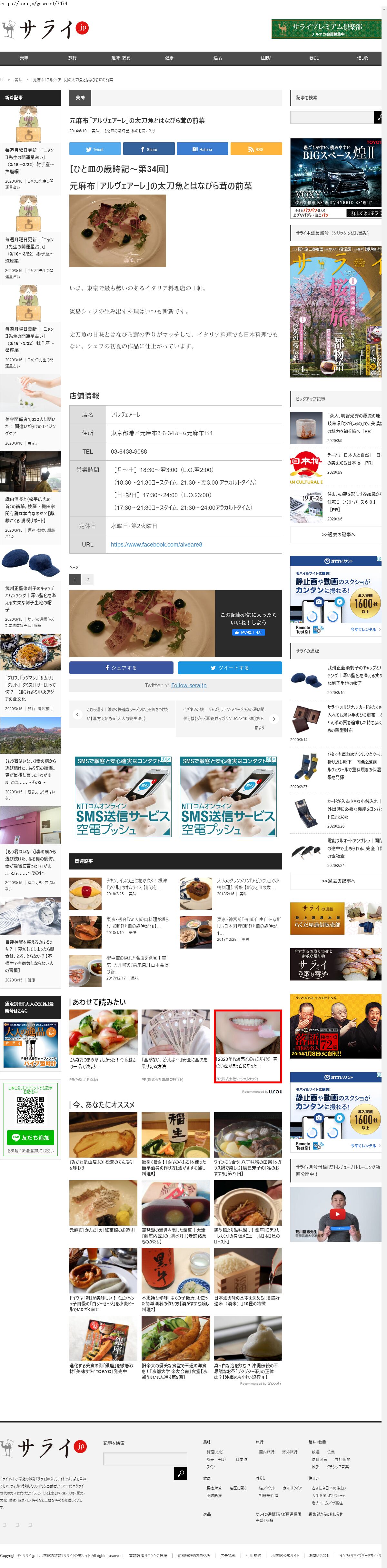Open the 美味 navigation tab
This screenshot has height=1568, width=387.
coord(24,58)
